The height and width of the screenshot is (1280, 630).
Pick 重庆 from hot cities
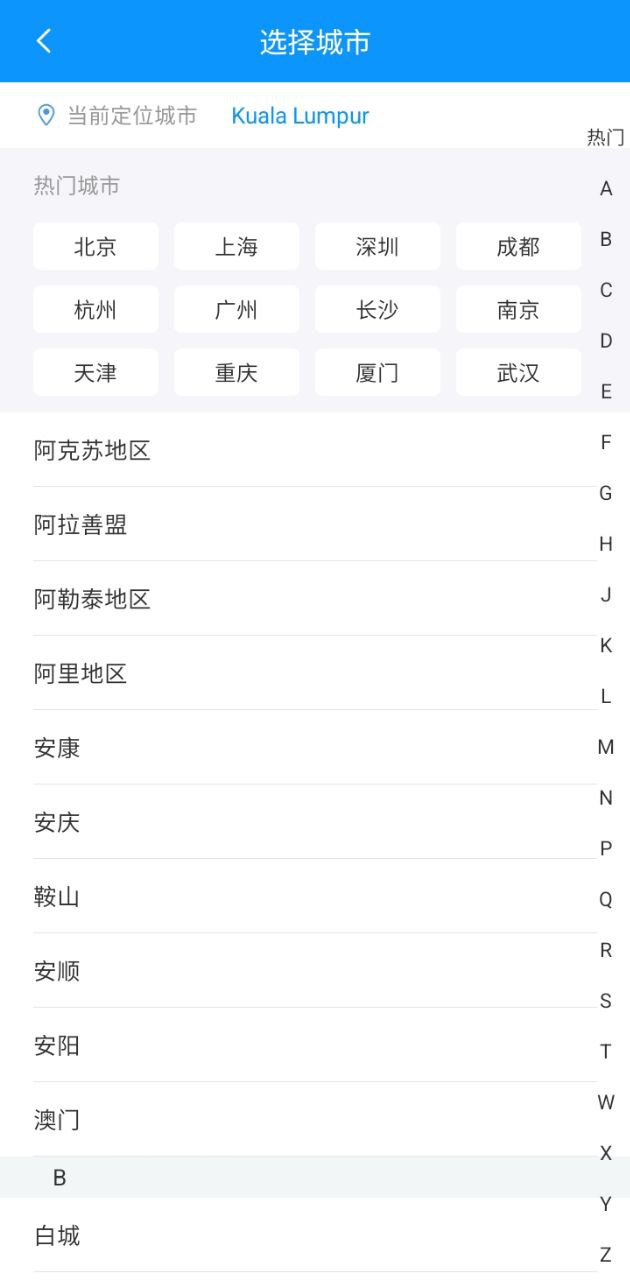pos(237,373)
